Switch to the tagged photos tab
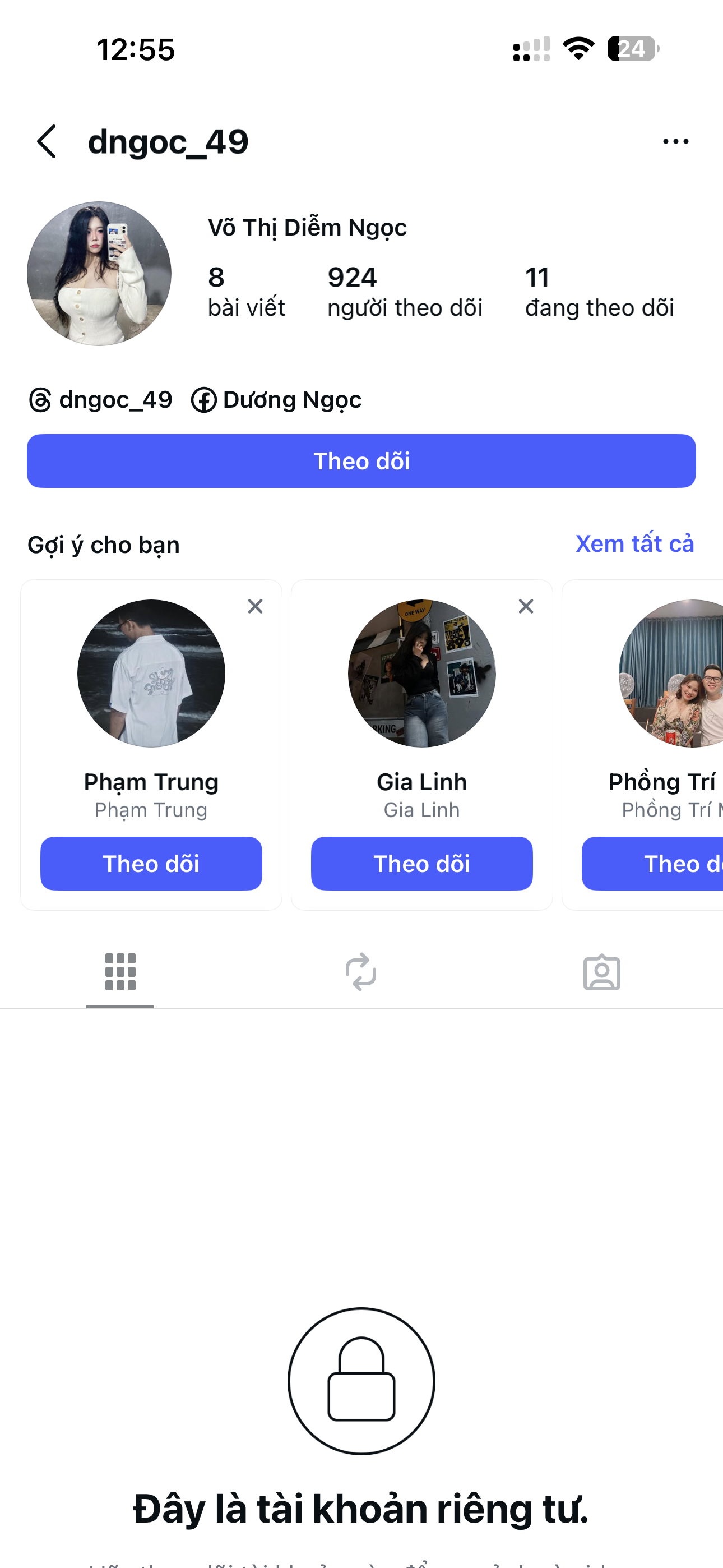723x1568 pixels. click(602, 972)
